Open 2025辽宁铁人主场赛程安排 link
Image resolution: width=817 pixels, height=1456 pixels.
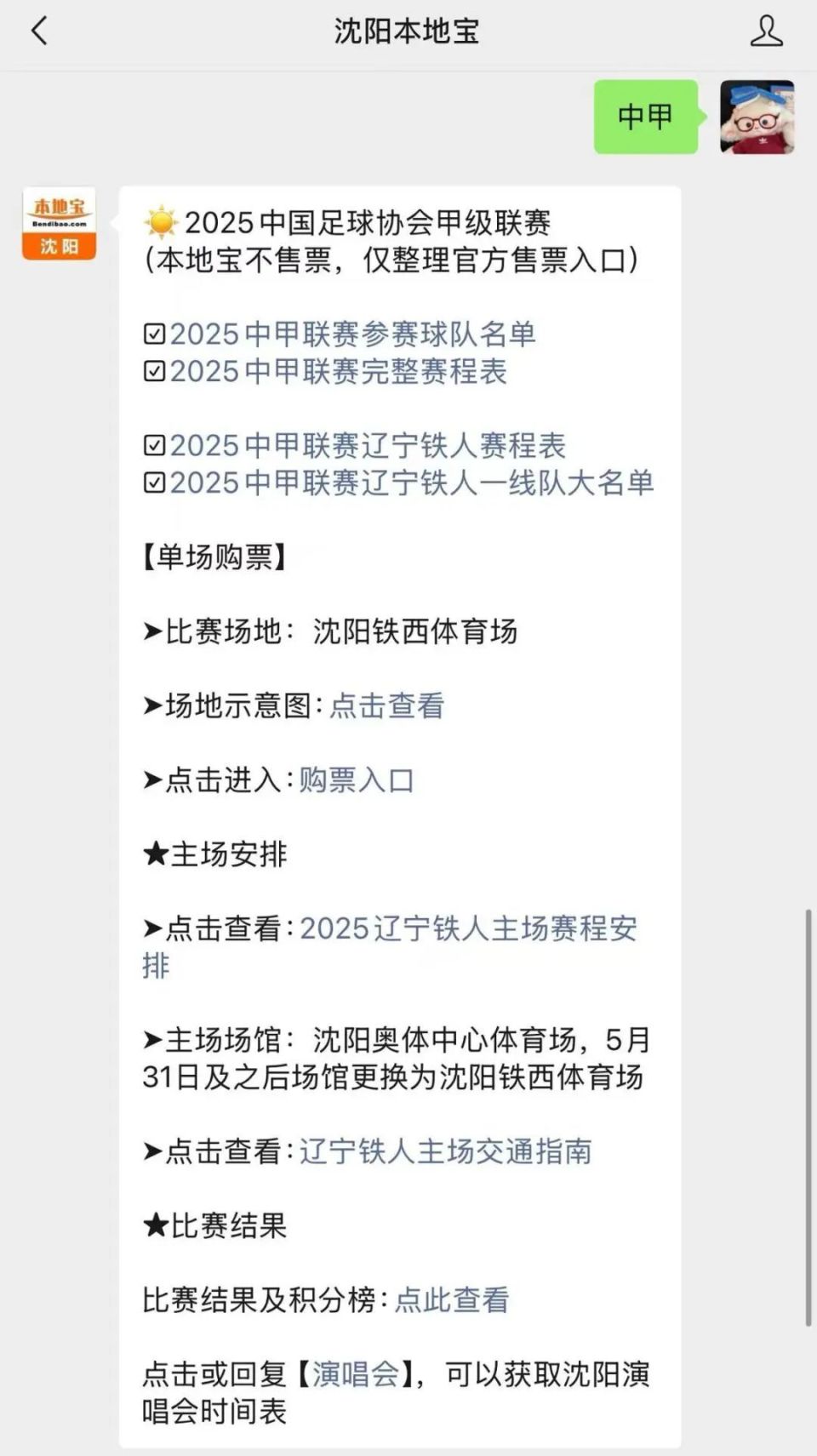pyautogui.click(x=390, y=947)
